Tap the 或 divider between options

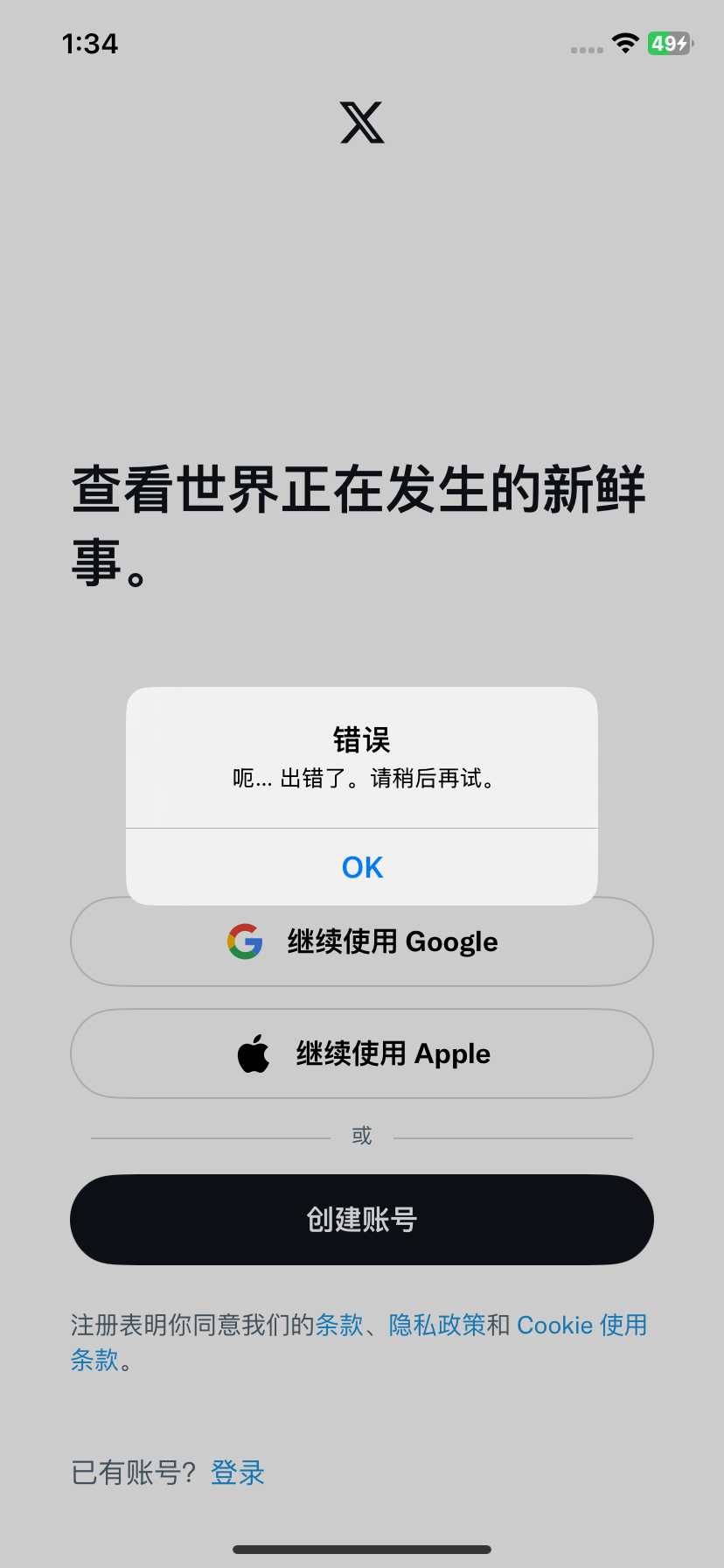(361, 1134)
